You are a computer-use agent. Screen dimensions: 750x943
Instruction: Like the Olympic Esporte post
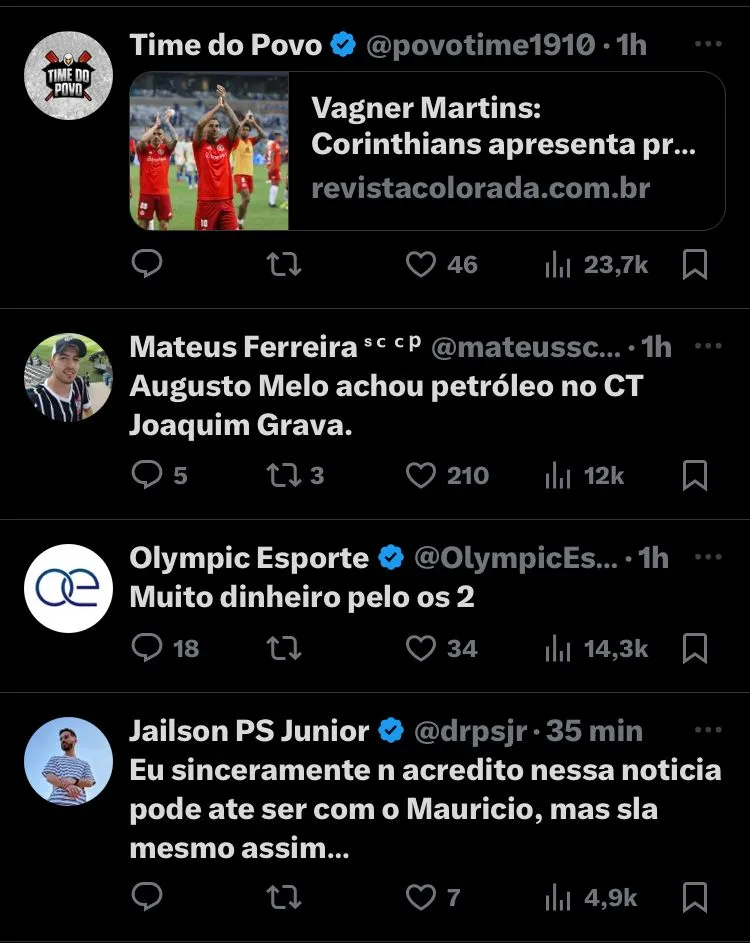point(421,649)
